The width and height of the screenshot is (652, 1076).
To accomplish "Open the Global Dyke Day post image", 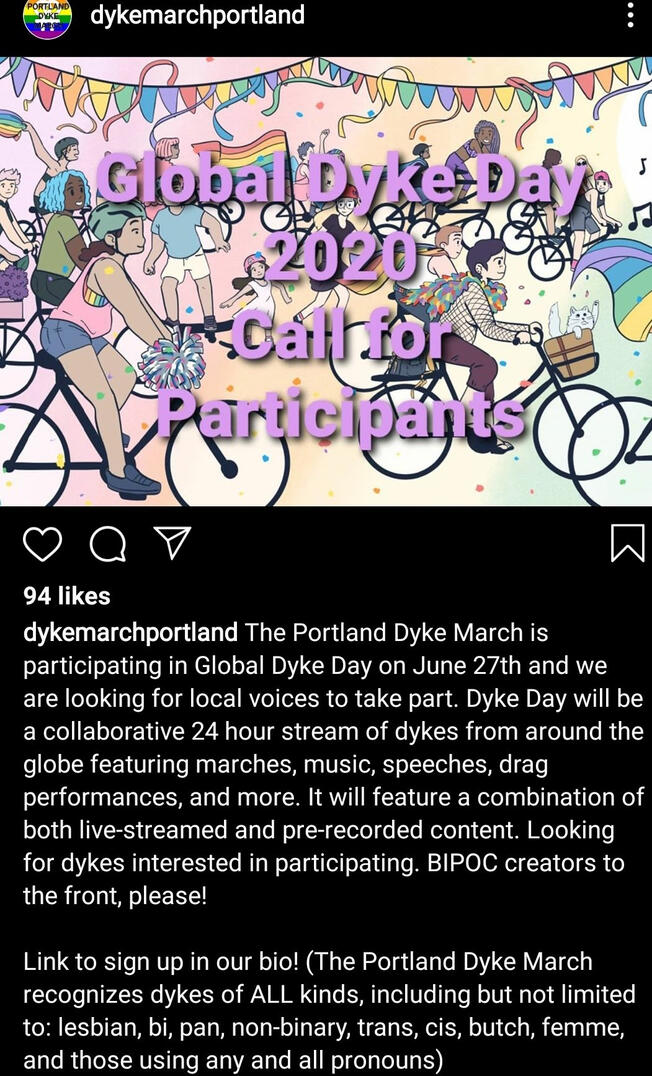I will click(326, 281).
